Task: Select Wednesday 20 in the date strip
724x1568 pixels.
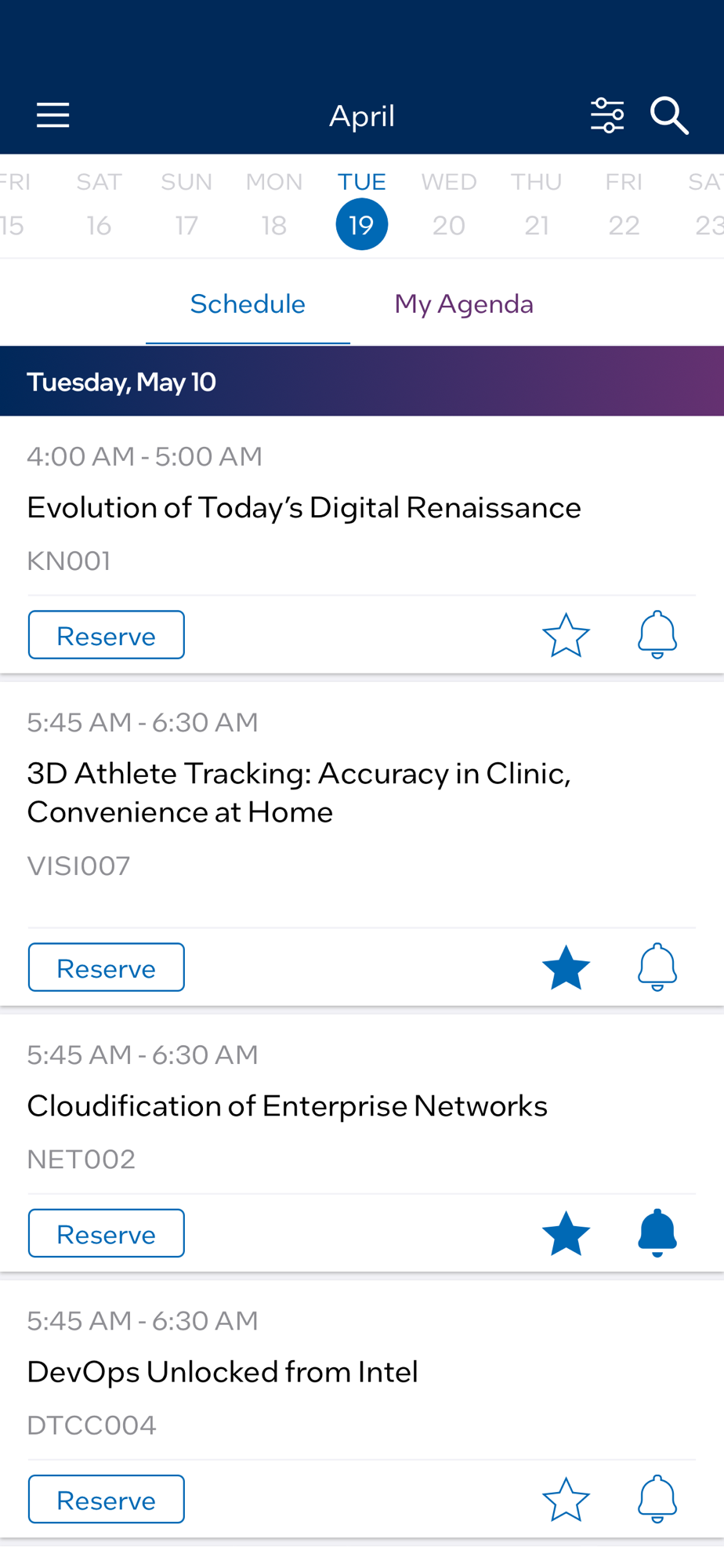Action: point(449,205)
